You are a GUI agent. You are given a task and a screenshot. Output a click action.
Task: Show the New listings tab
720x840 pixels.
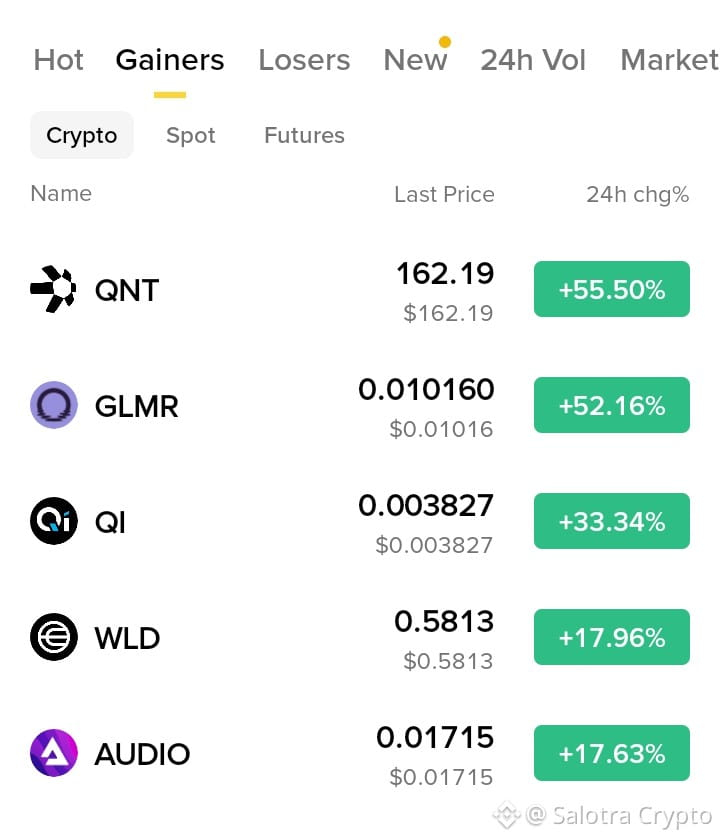tap(415, 59)
